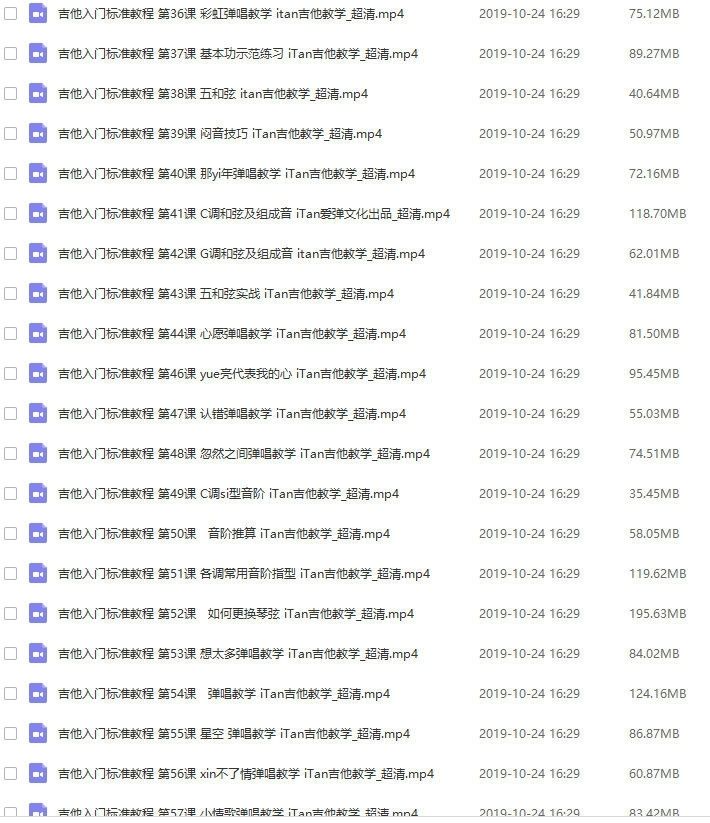Viewport: 710px width, 823px height.
Task: Open 第52课 如何更换琴弦 video
Action: click(236, 614)
